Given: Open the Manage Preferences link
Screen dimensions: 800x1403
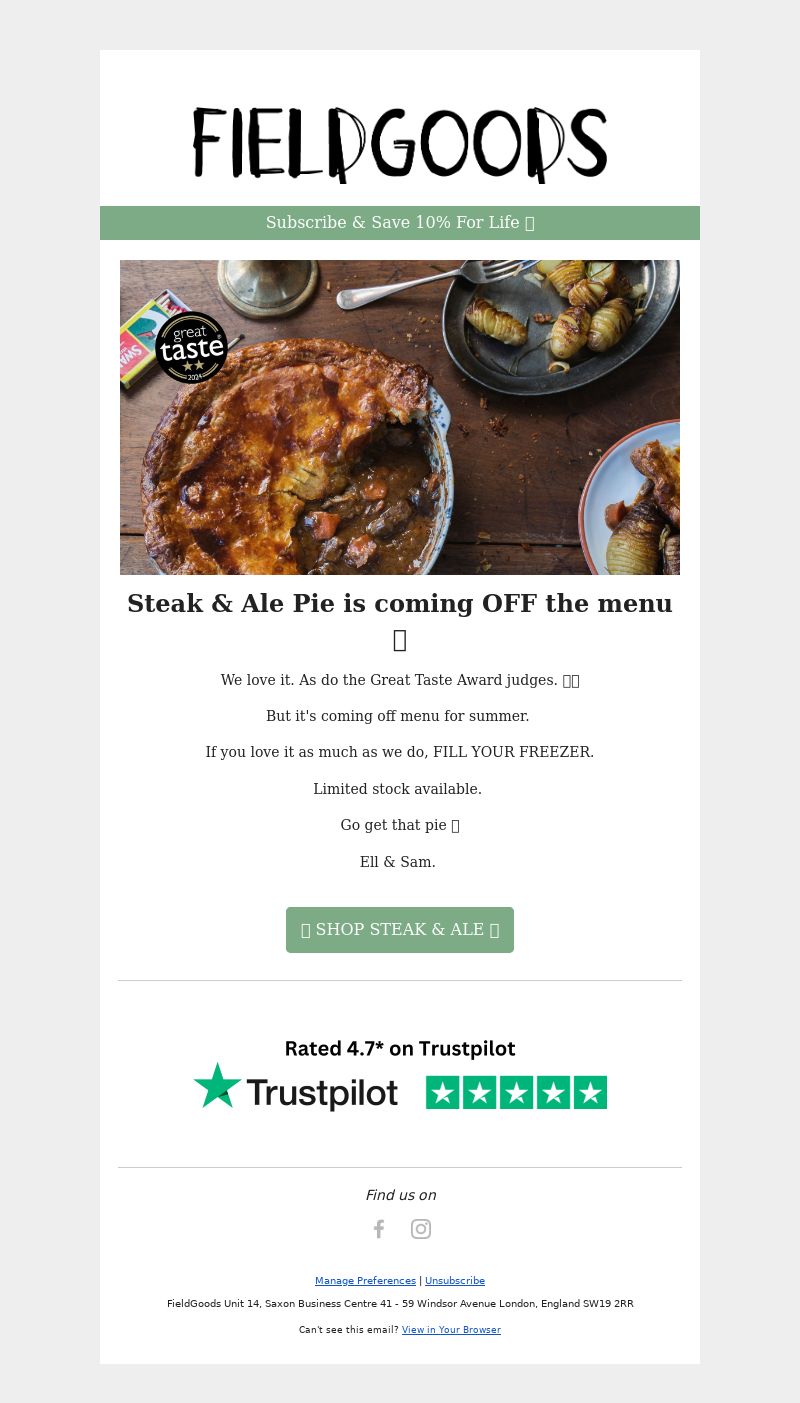Looking at the screenshot, I should (x=365, y=1281).
